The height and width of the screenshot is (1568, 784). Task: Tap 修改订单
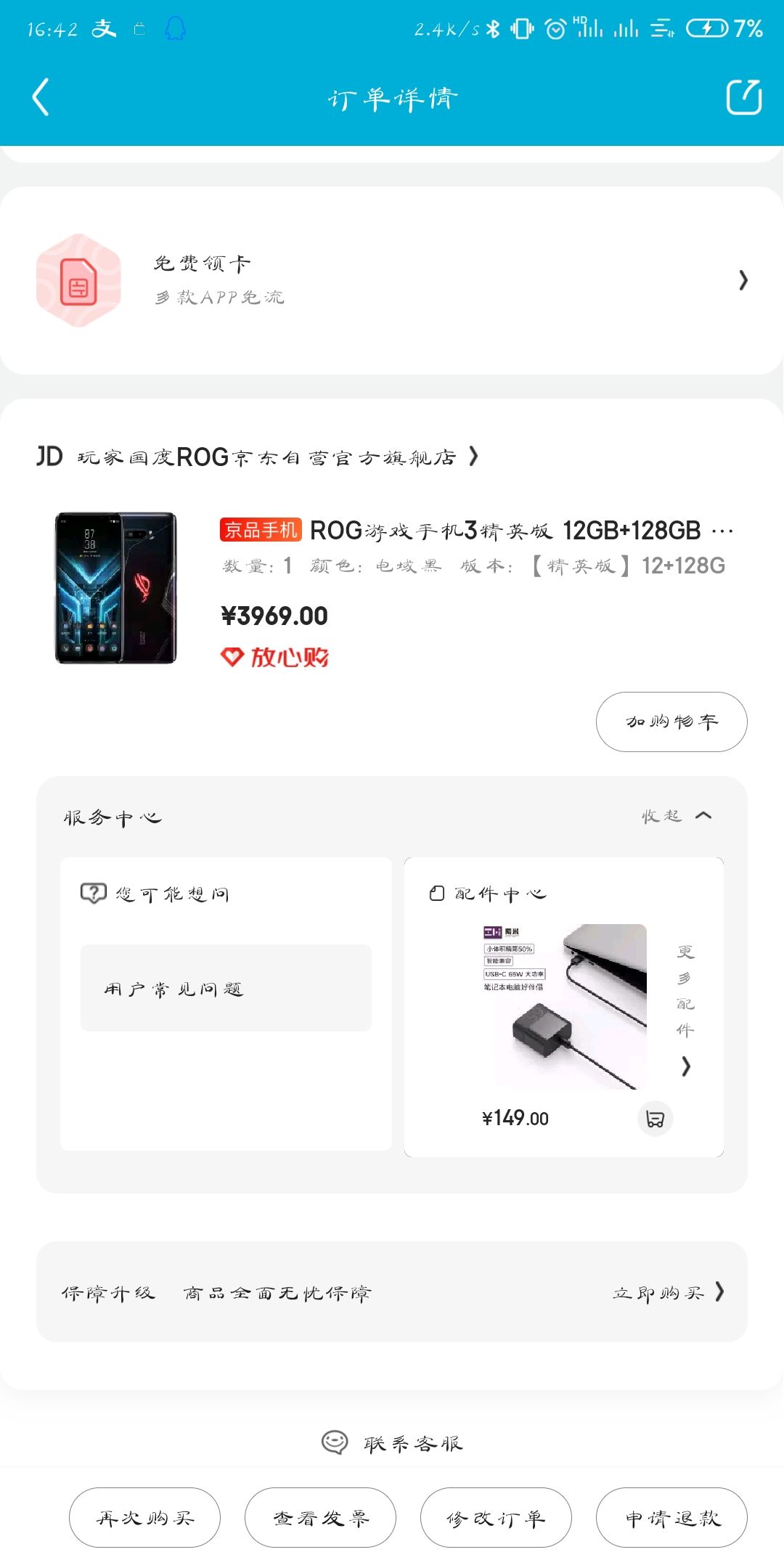[496, 1518]
